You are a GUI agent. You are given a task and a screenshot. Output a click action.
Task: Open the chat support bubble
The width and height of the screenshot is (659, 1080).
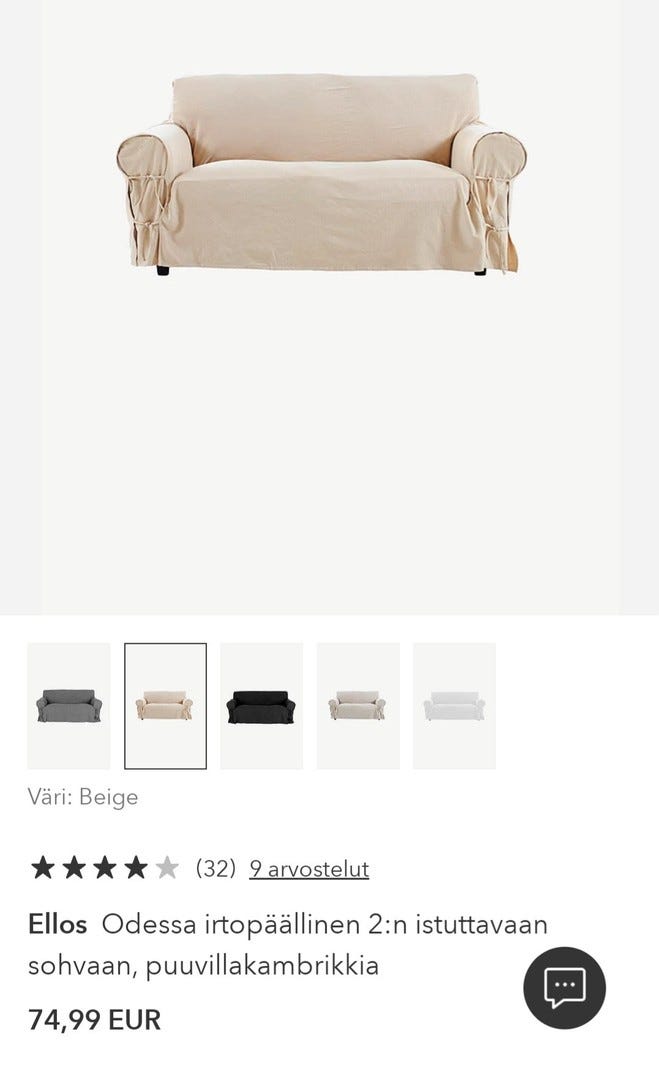564,988
